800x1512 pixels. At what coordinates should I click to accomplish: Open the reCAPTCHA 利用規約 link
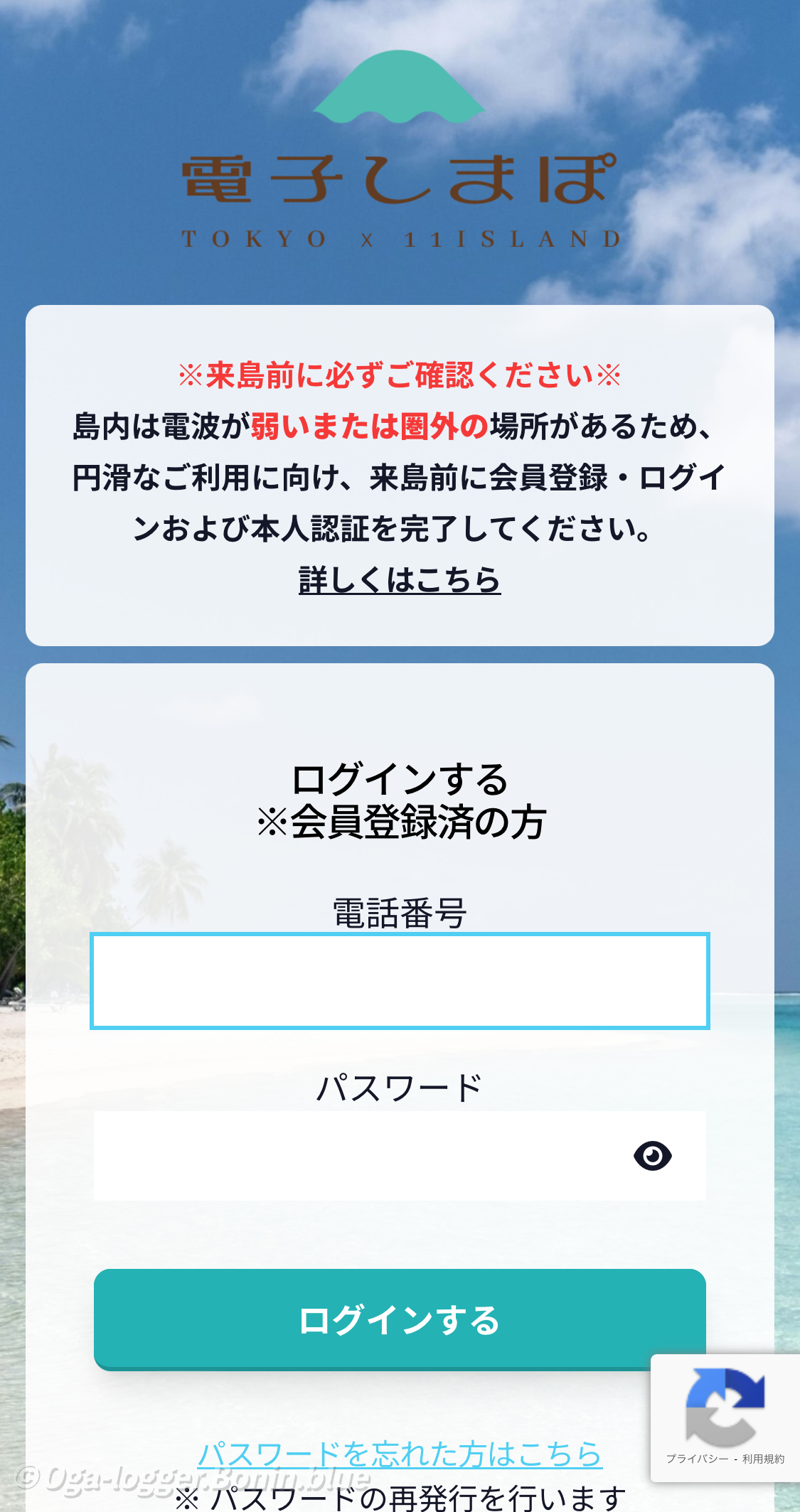[x=763, y=1459]
